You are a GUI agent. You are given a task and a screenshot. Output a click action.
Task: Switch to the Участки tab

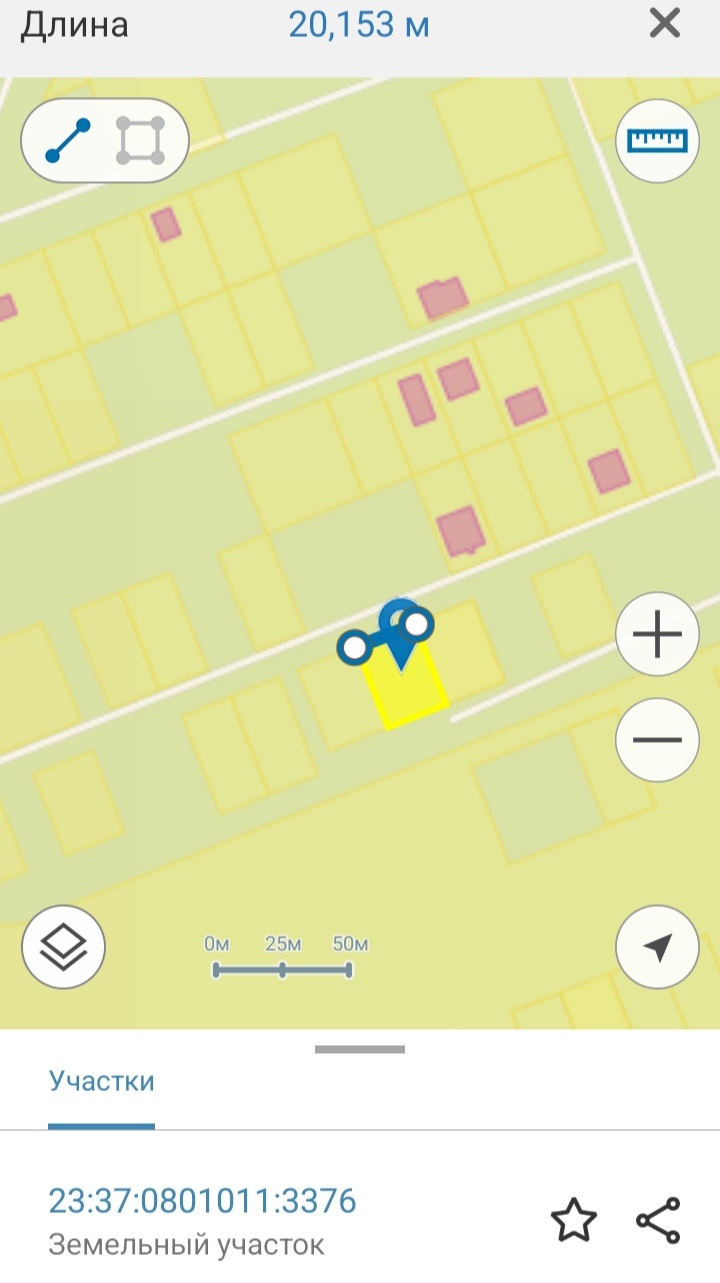point(102,1081)
